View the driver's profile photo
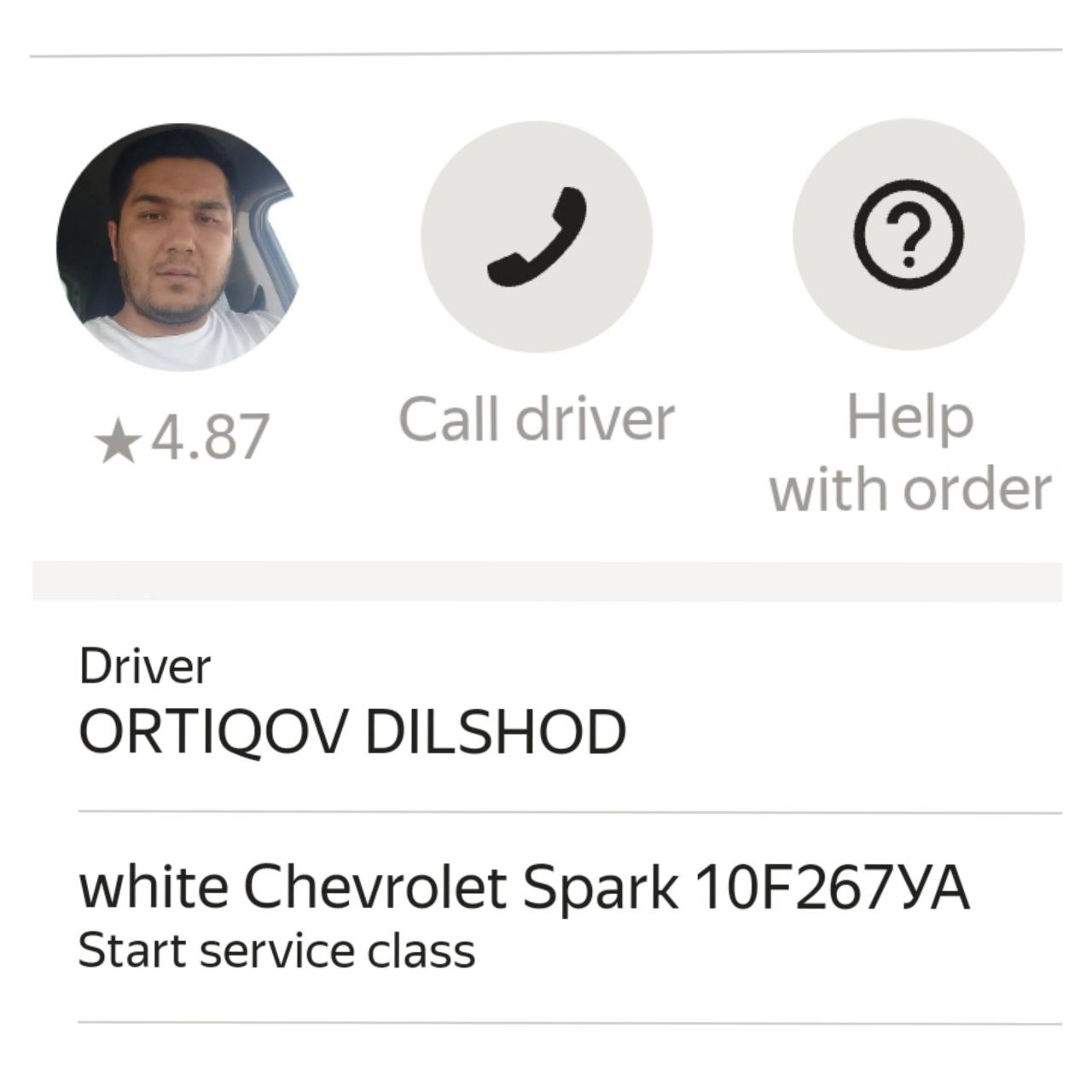The width and height of the screenshot is (1092, 1092). coord(178,247)
